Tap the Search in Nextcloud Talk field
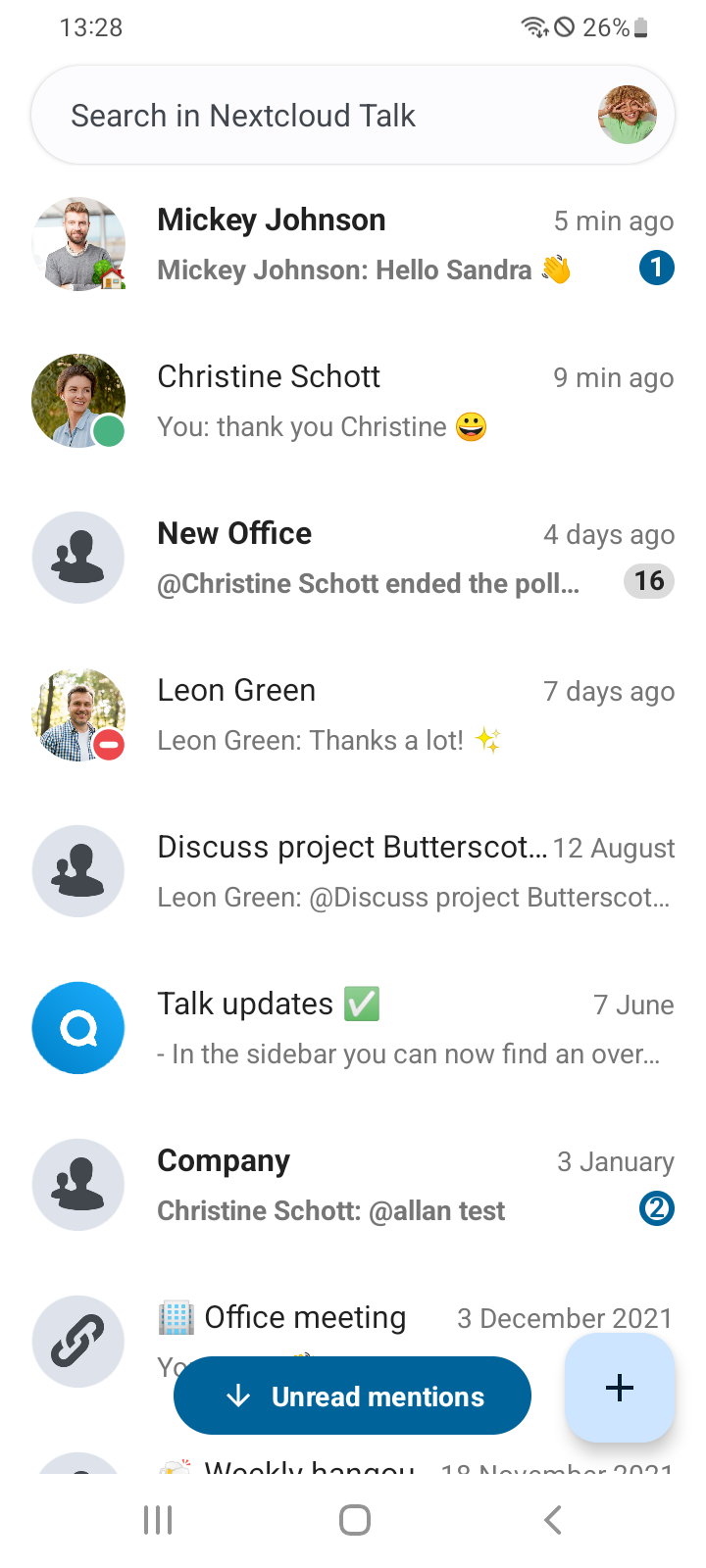706x1568 pixels. (294, 115)
